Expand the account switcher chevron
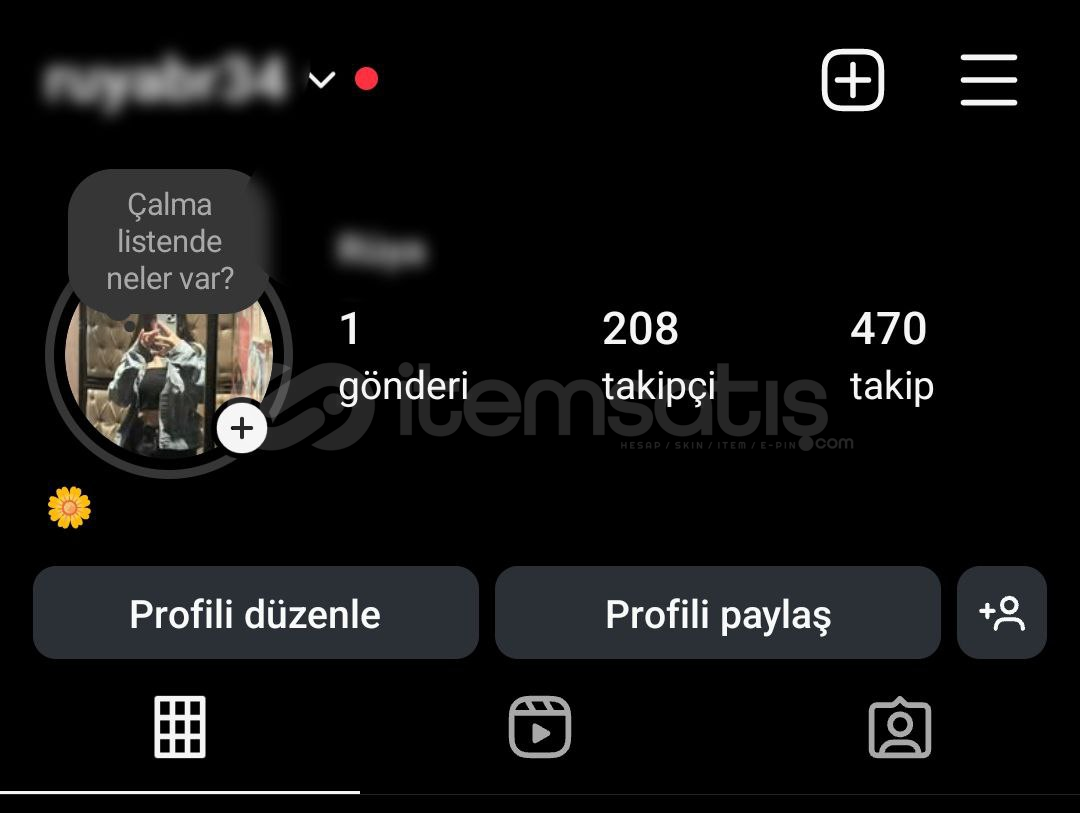Viewport: 1080px width, 813px height. click(321, 80)
